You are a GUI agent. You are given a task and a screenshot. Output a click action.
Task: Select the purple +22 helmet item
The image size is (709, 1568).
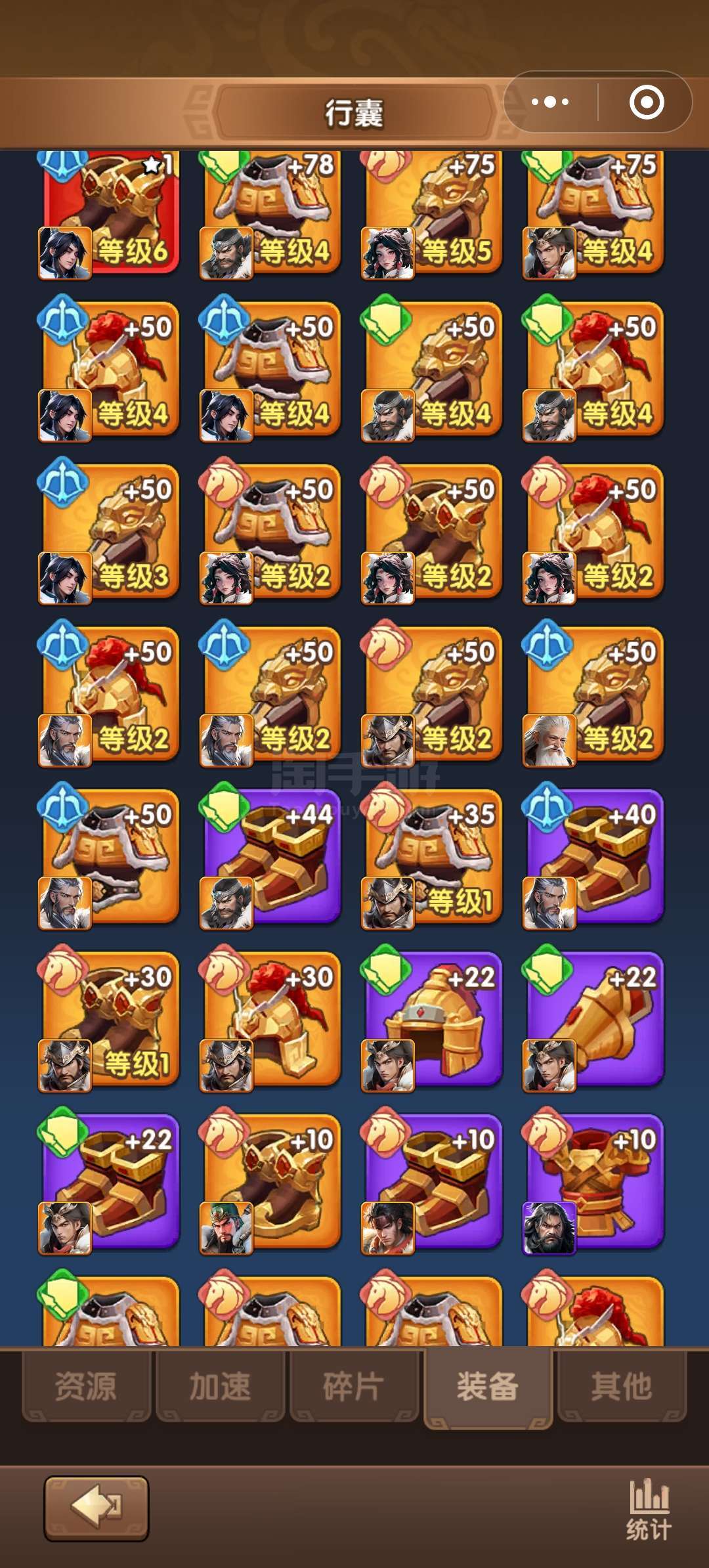[x=431, y=1020]
